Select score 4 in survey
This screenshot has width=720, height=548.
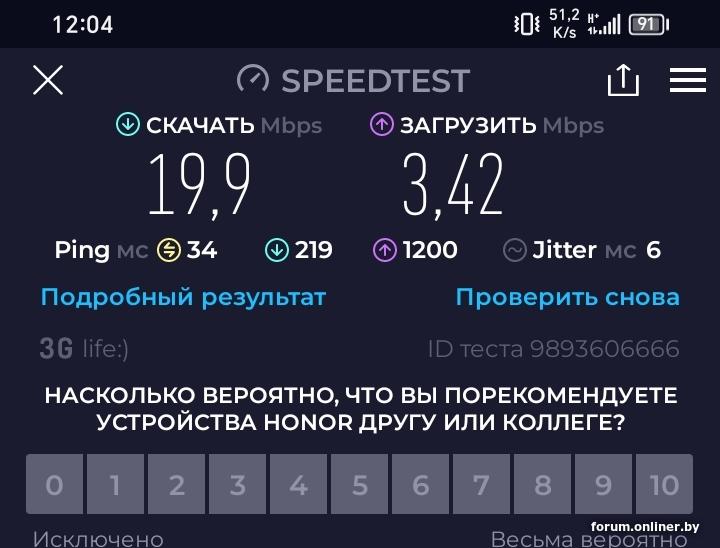tap(298, 485)
